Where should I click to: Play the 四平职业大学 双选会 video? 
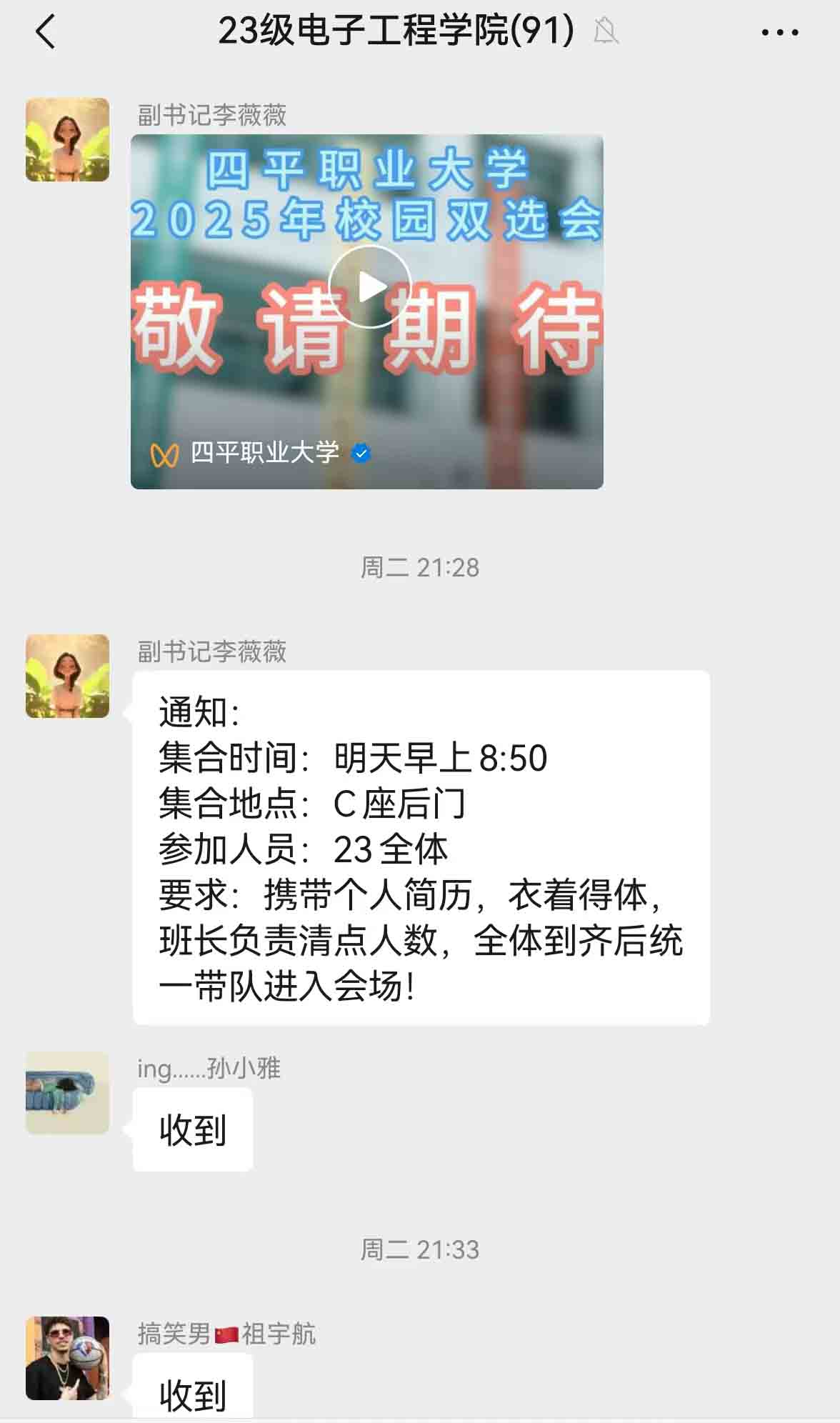tap(369, 286)
